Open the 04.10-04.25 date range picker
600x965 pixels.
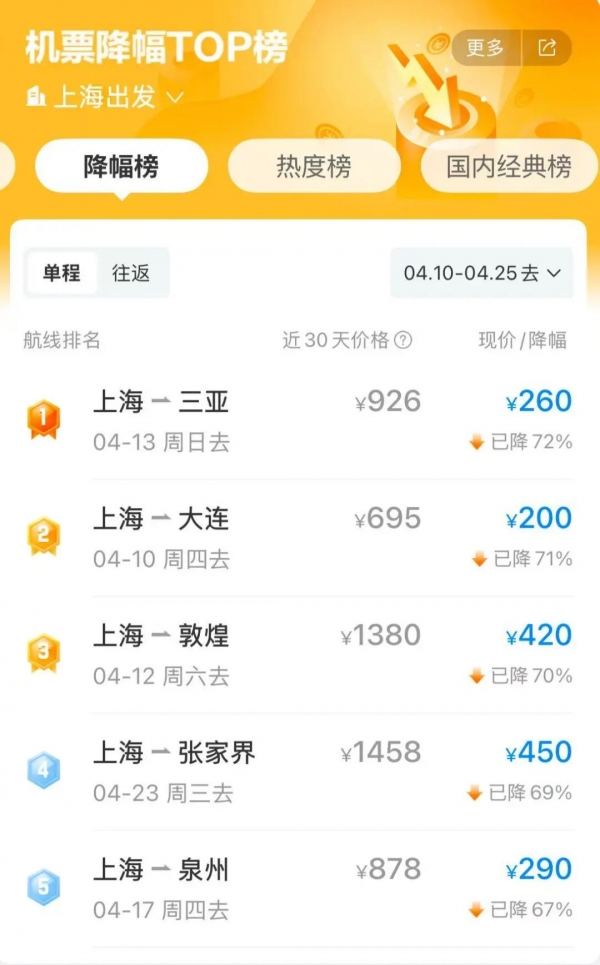point(482,273)
